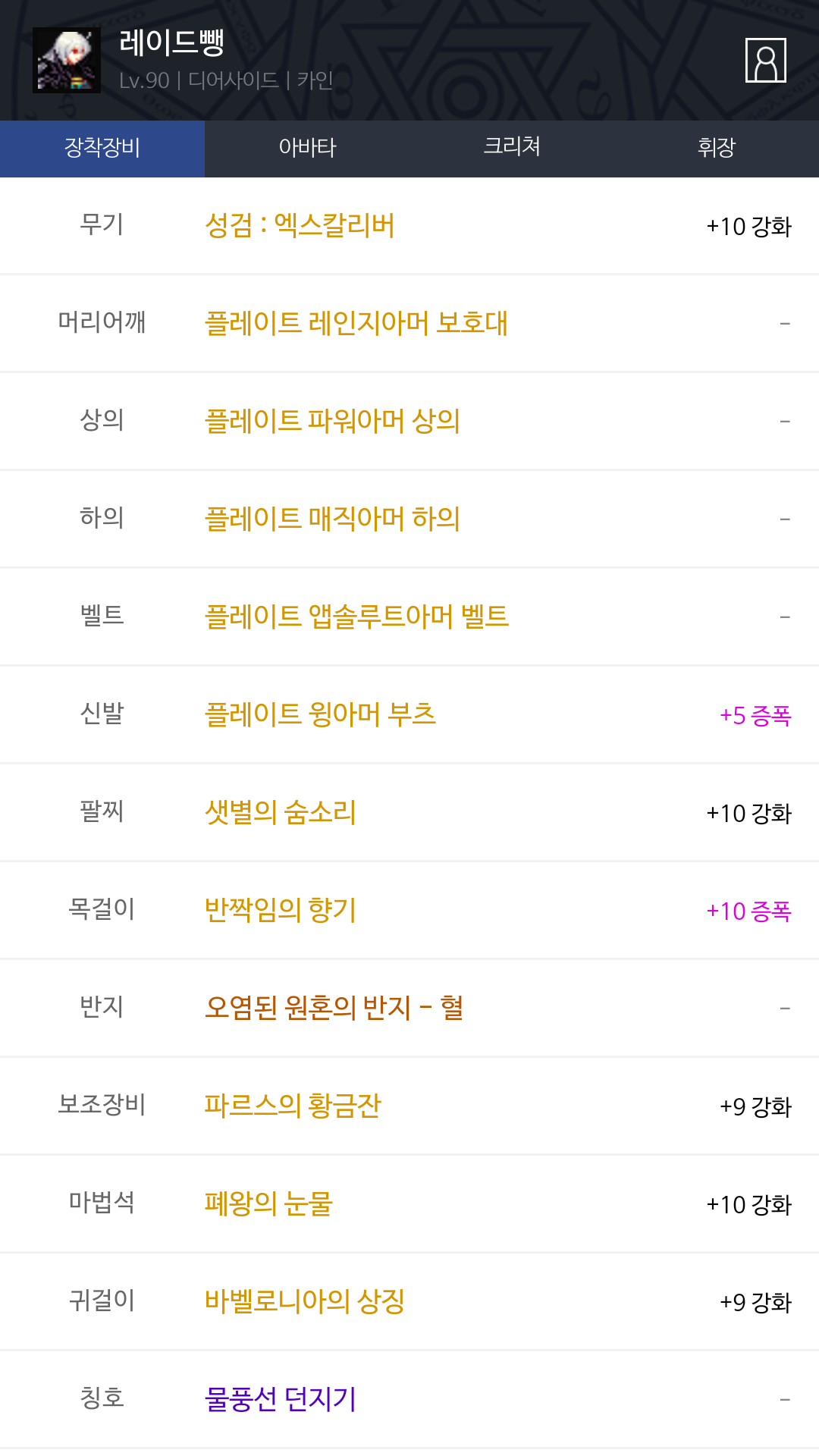
Task: Open necklace 반짝임의 향기
Action: [409, 910]
